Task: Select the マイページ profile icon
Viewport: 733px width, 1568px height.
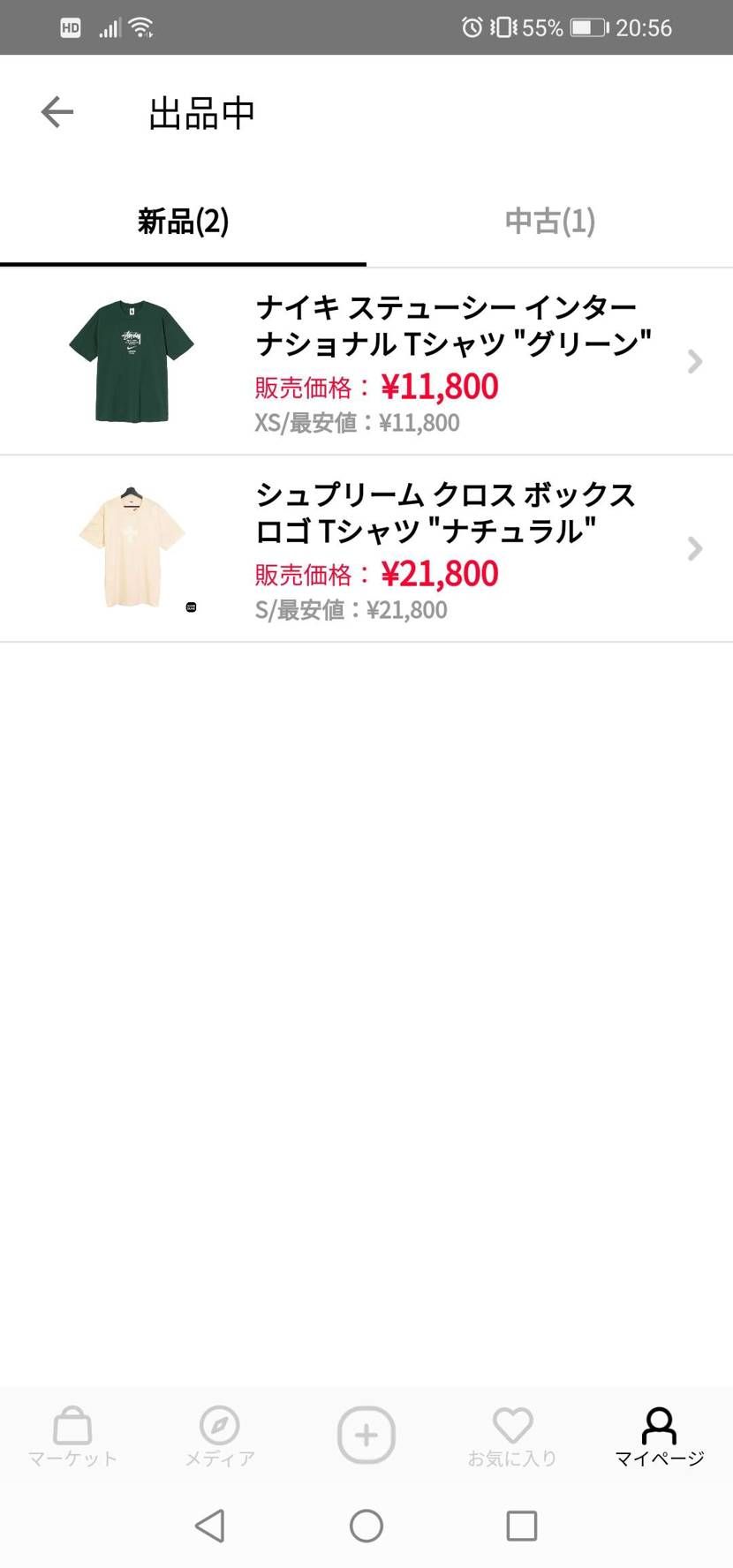Action: point(659,1425)
